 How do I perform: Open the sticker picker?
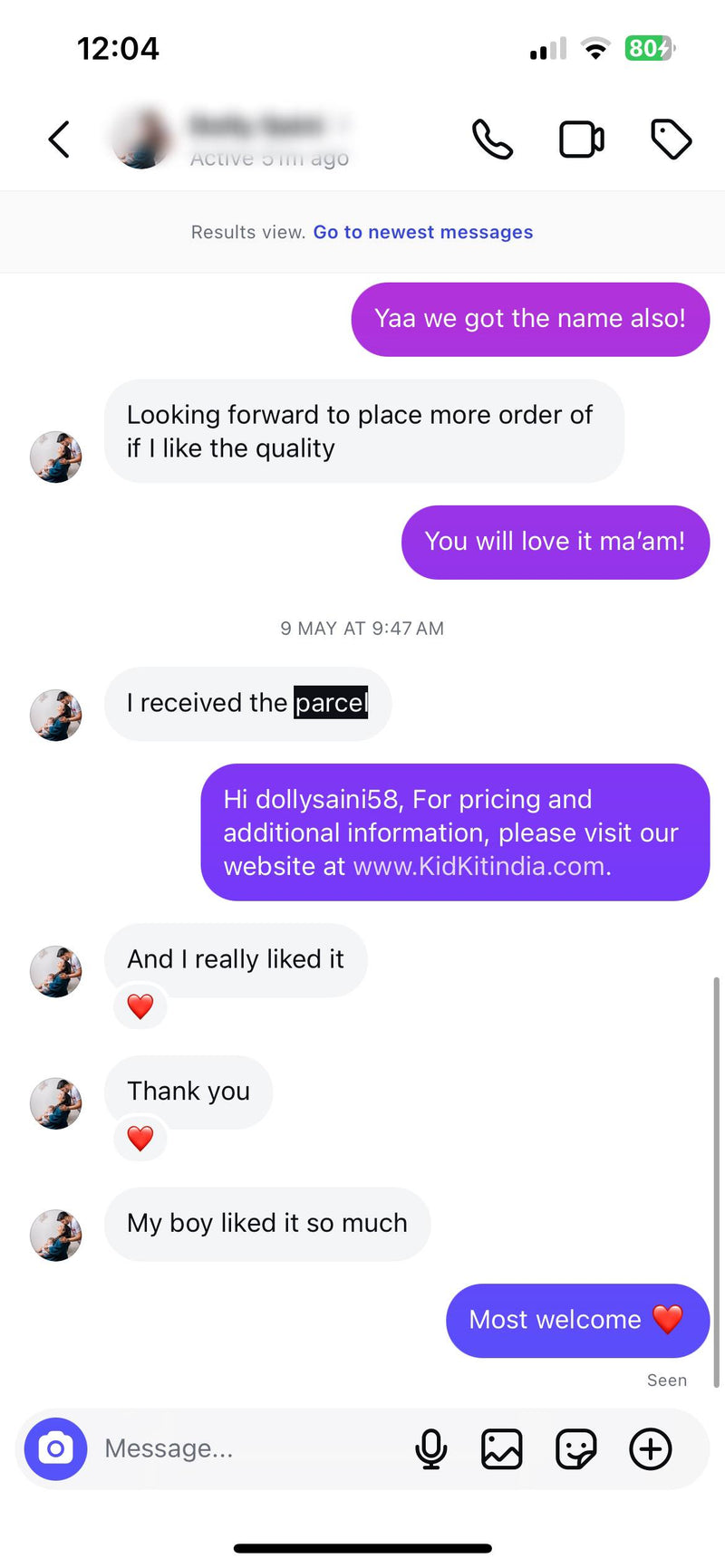click(x=575, y=1448)
